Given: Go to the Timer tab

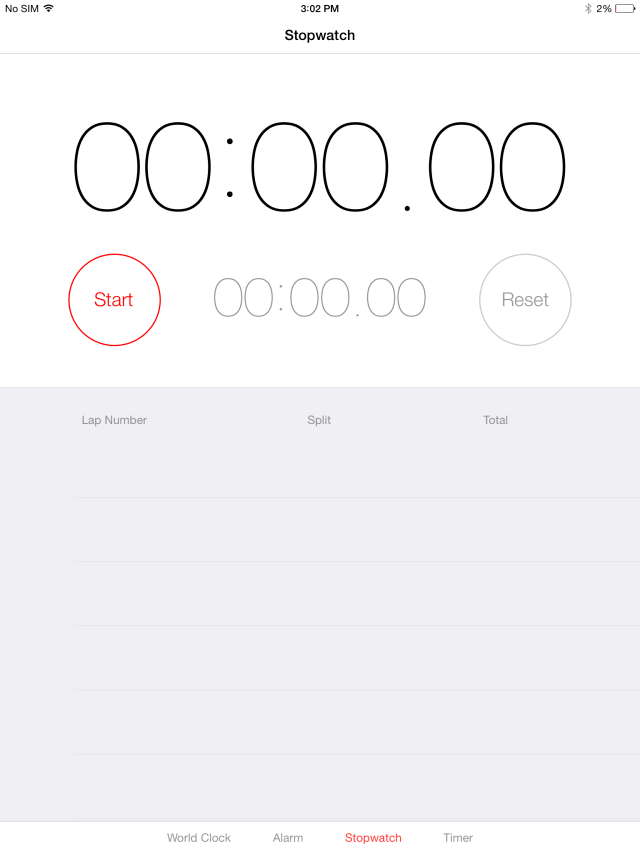Looking at the screenshot, I should 458,838.
